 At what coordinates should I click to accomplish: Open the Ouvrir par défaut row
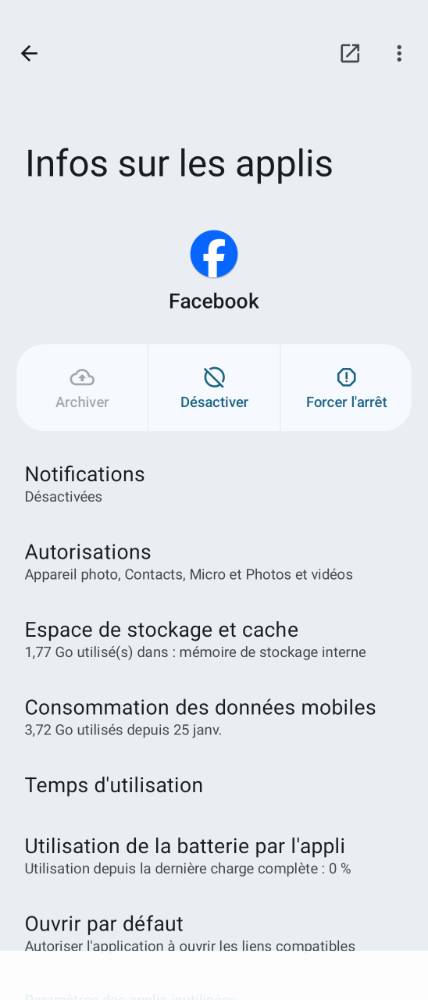click(x=214, y=933)
